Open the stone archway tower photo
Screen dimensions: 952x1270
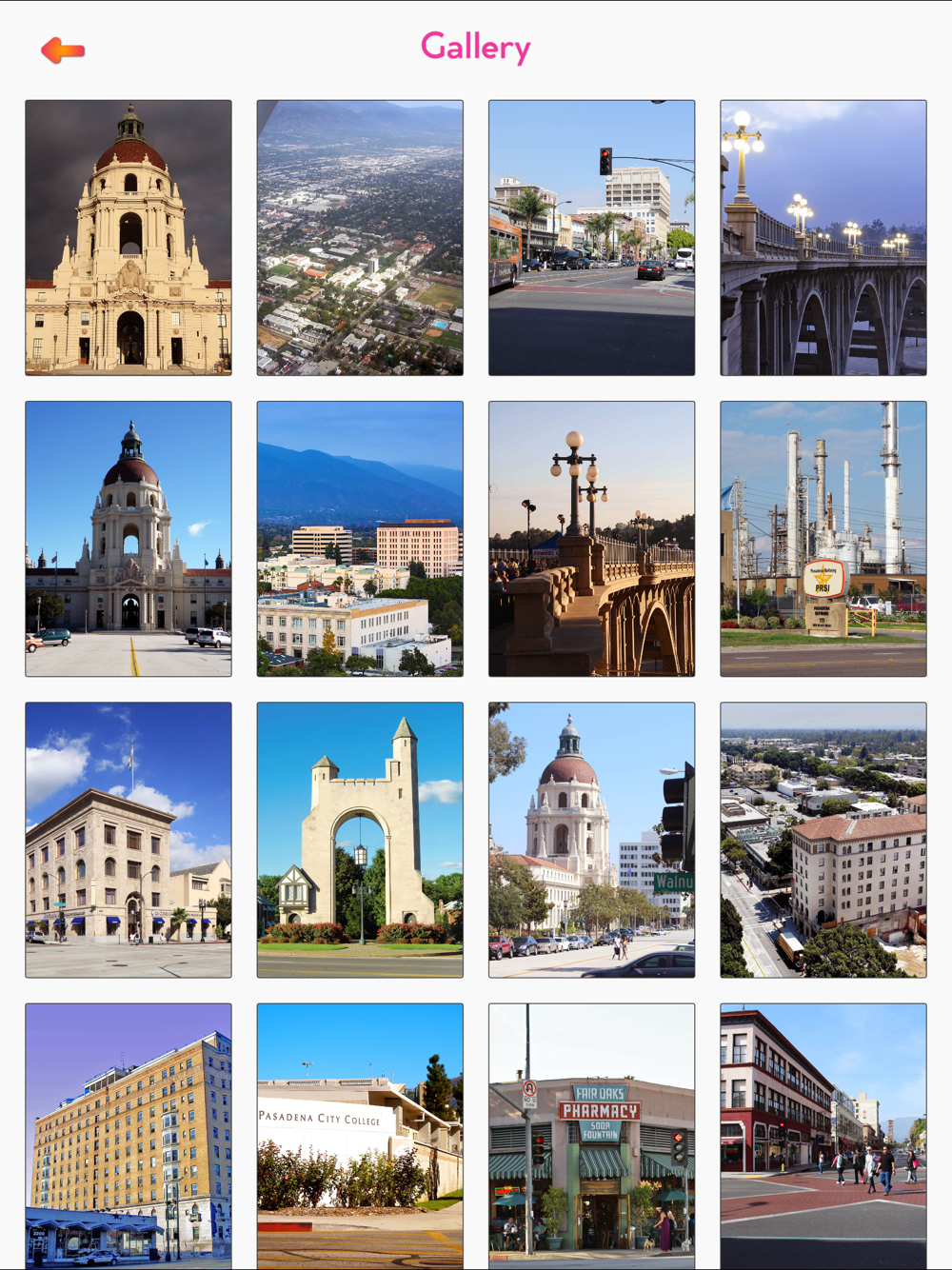(x=360, y=840)
